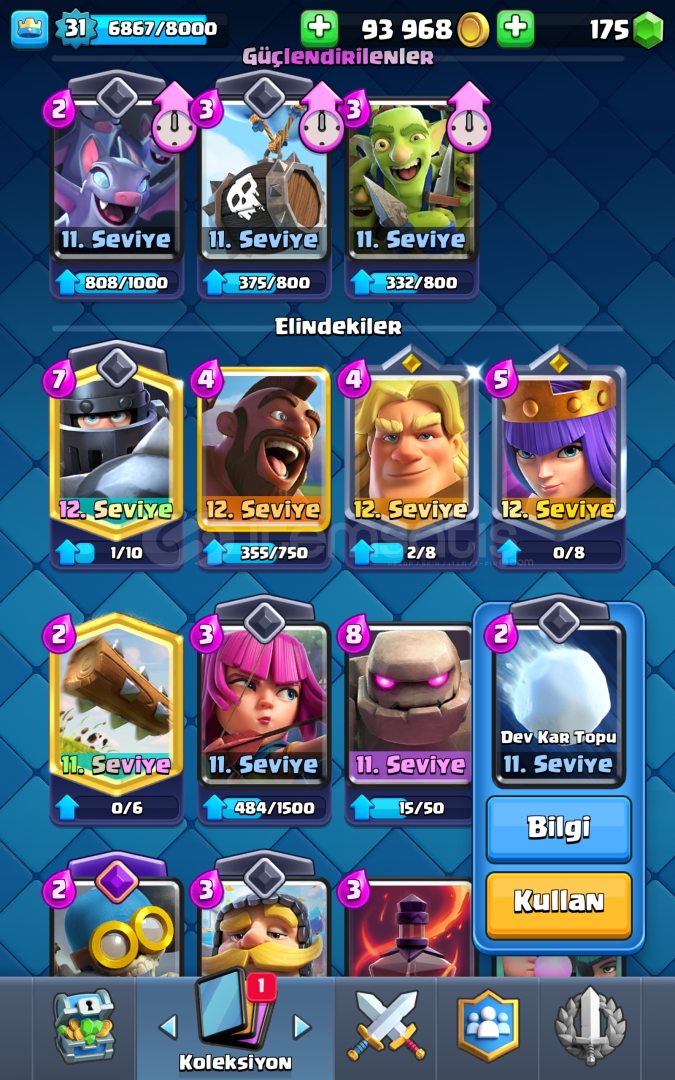
Task: Tap right arrow next to Koleksiyon
Action: (x=302, y=1026)
